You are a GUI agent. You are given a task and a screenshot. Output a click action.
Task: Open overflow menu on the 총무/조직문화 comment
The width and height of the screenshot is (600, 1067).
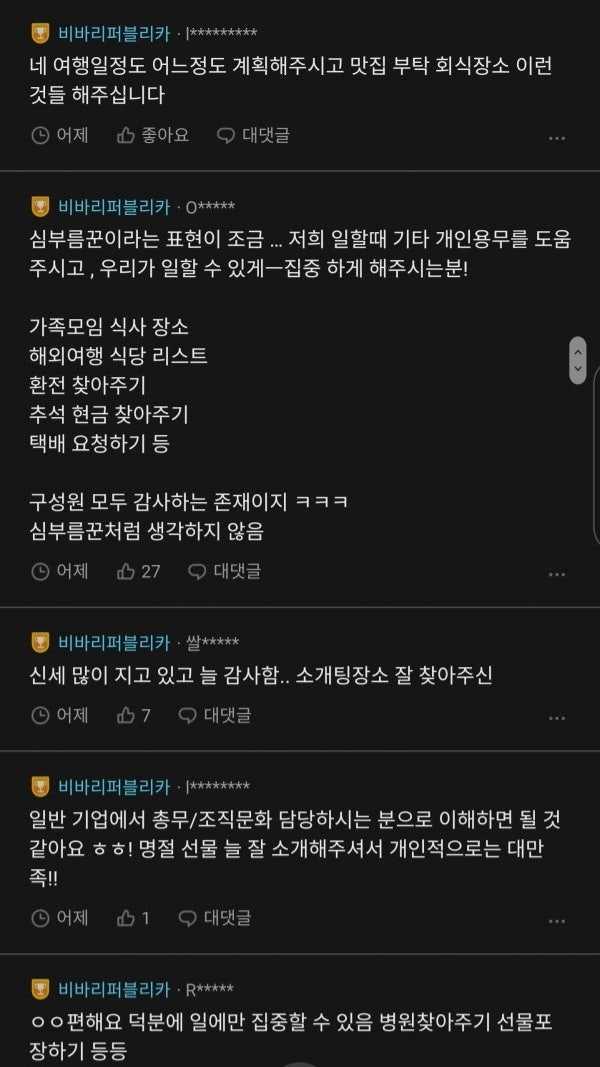[x=557, y=920]
